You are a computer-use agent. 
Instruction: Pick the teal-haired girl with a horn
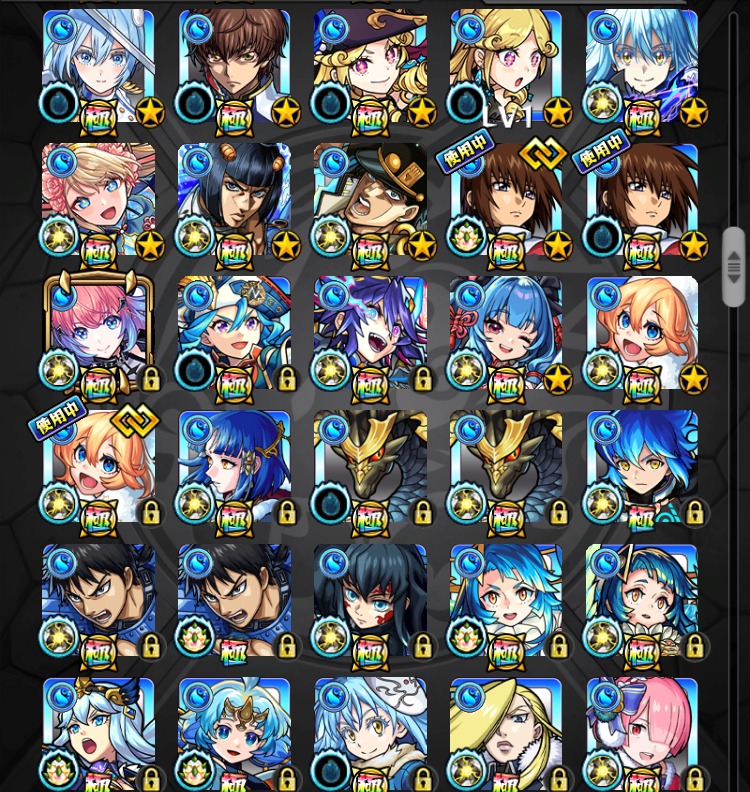tap(642, 602)
